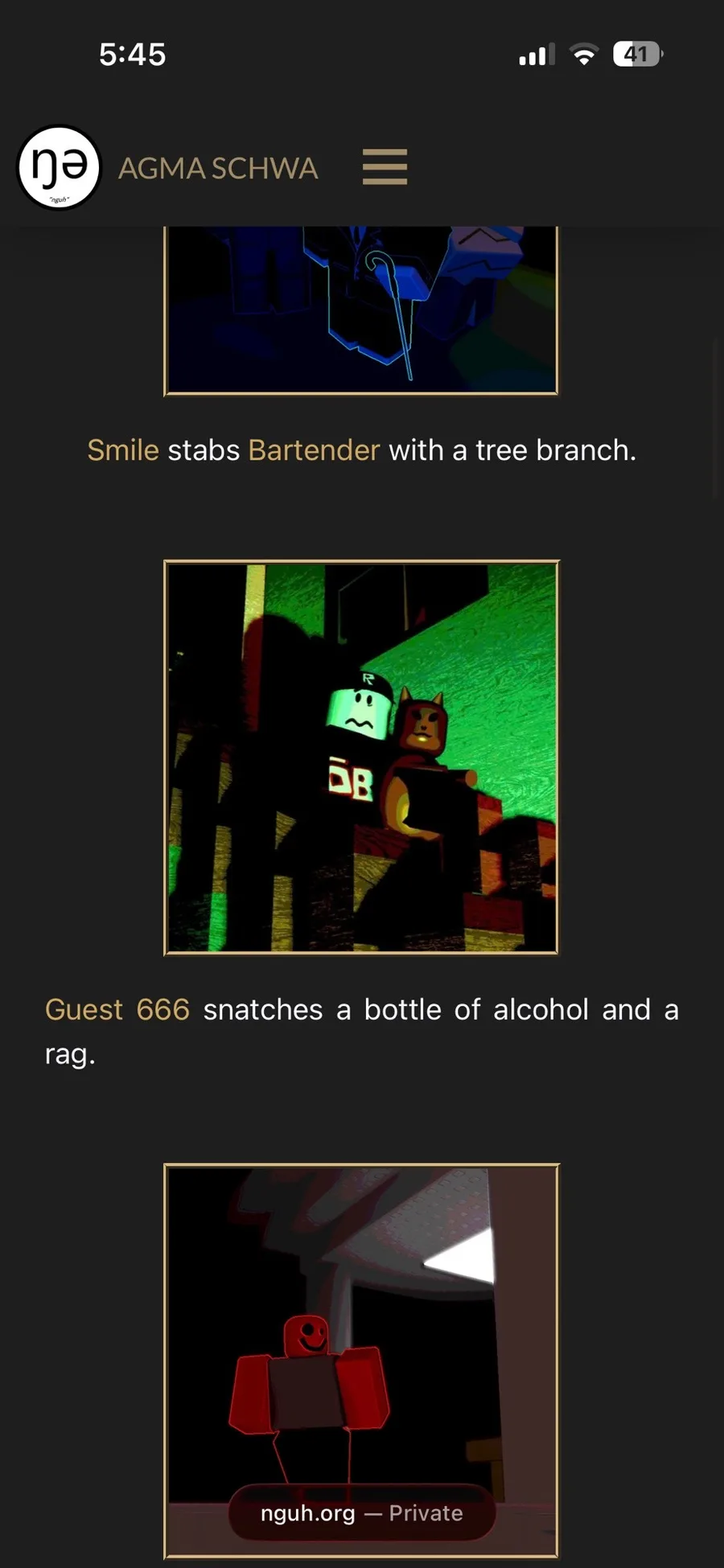Screen dimensions: 724x1568
Task: Open the Guest 666 character link
Action: point(117,1009)
